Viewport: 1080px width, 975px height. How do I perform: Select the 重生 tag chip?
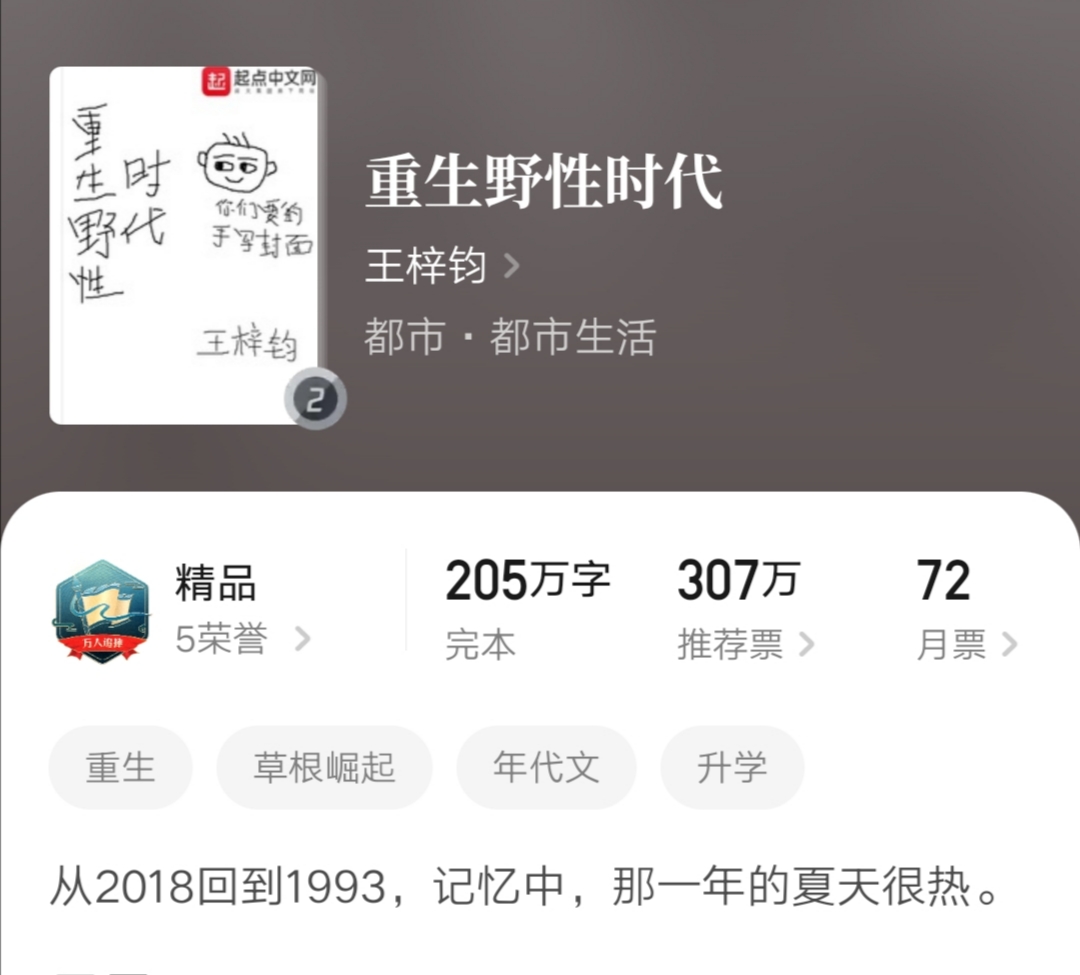tap(121, 768)
